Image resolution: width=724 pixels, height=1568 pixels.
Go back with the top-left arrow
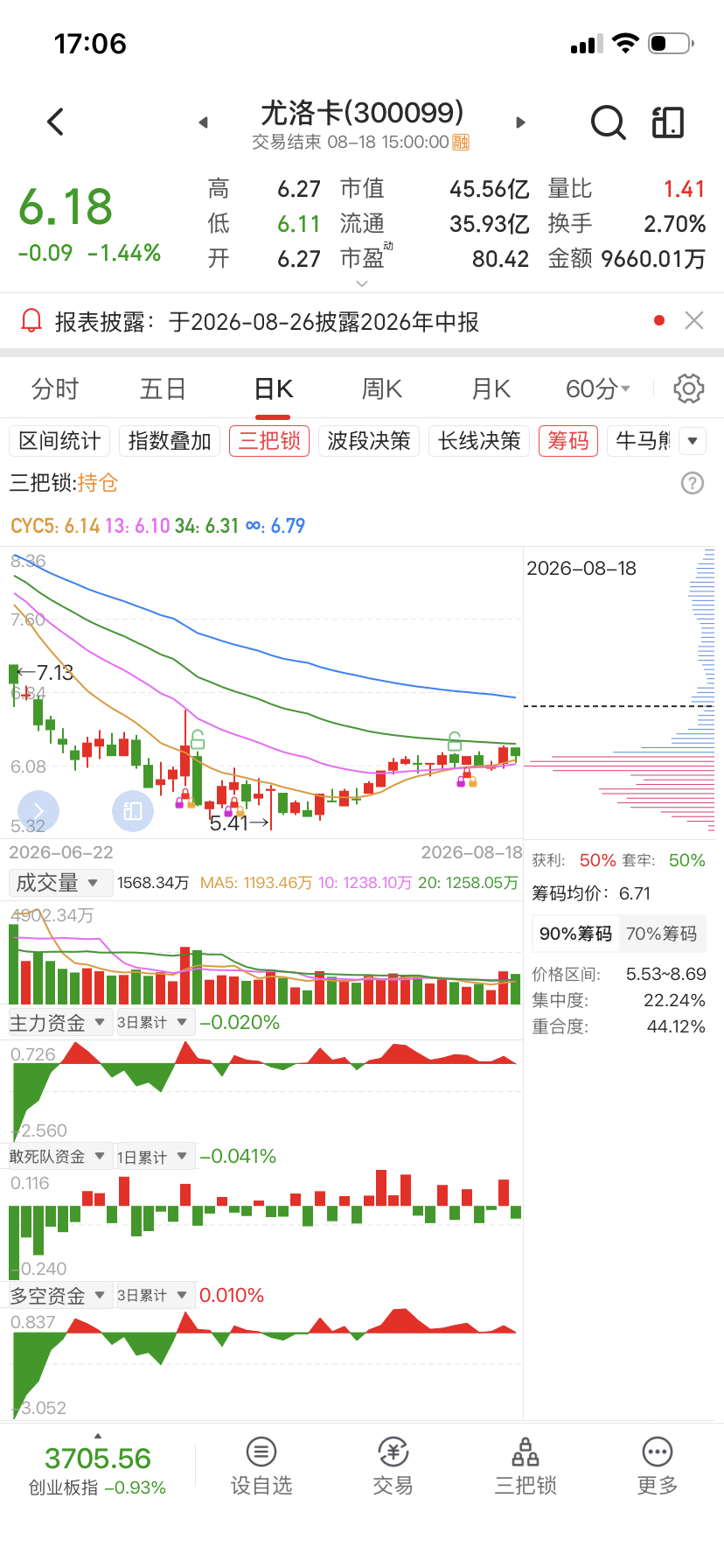56,122
